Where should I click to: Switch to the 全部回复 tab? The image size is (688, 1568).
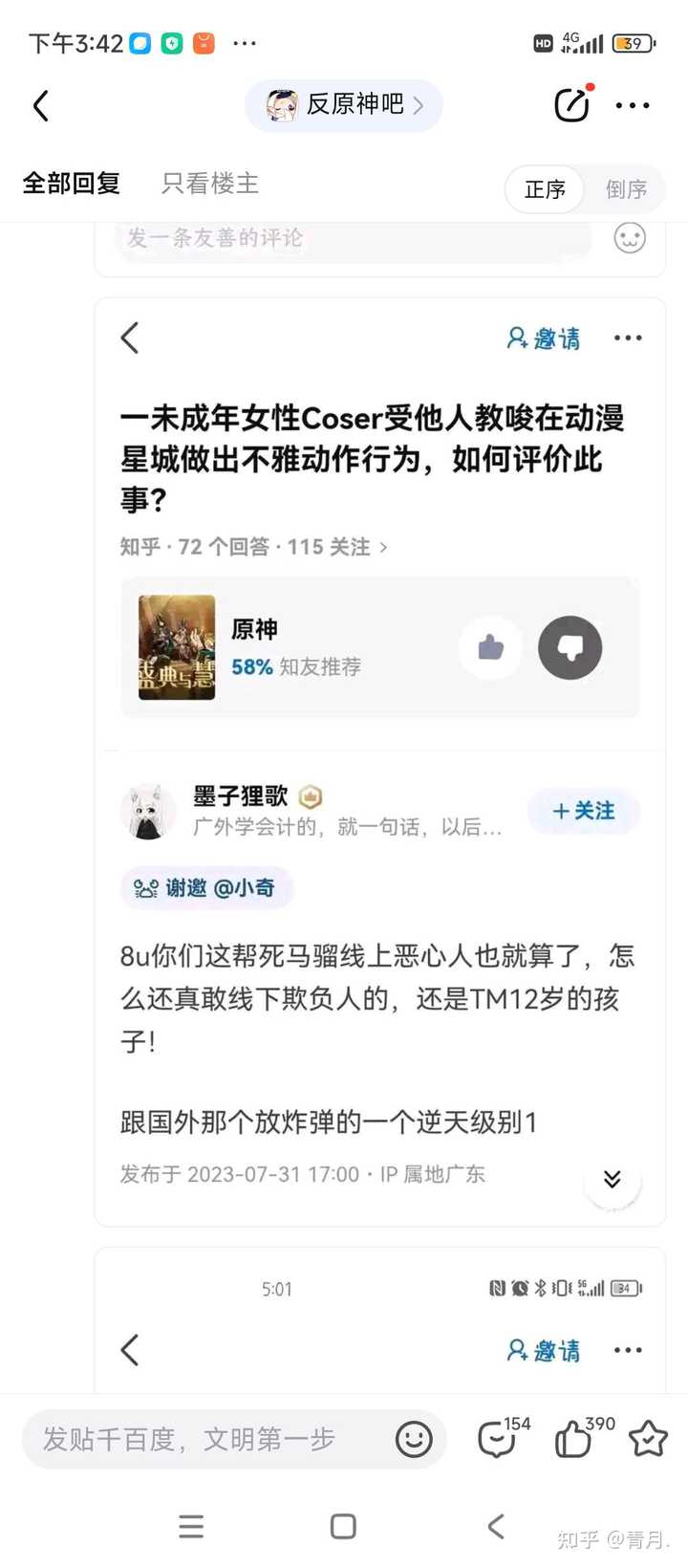(x=72, y=184)
